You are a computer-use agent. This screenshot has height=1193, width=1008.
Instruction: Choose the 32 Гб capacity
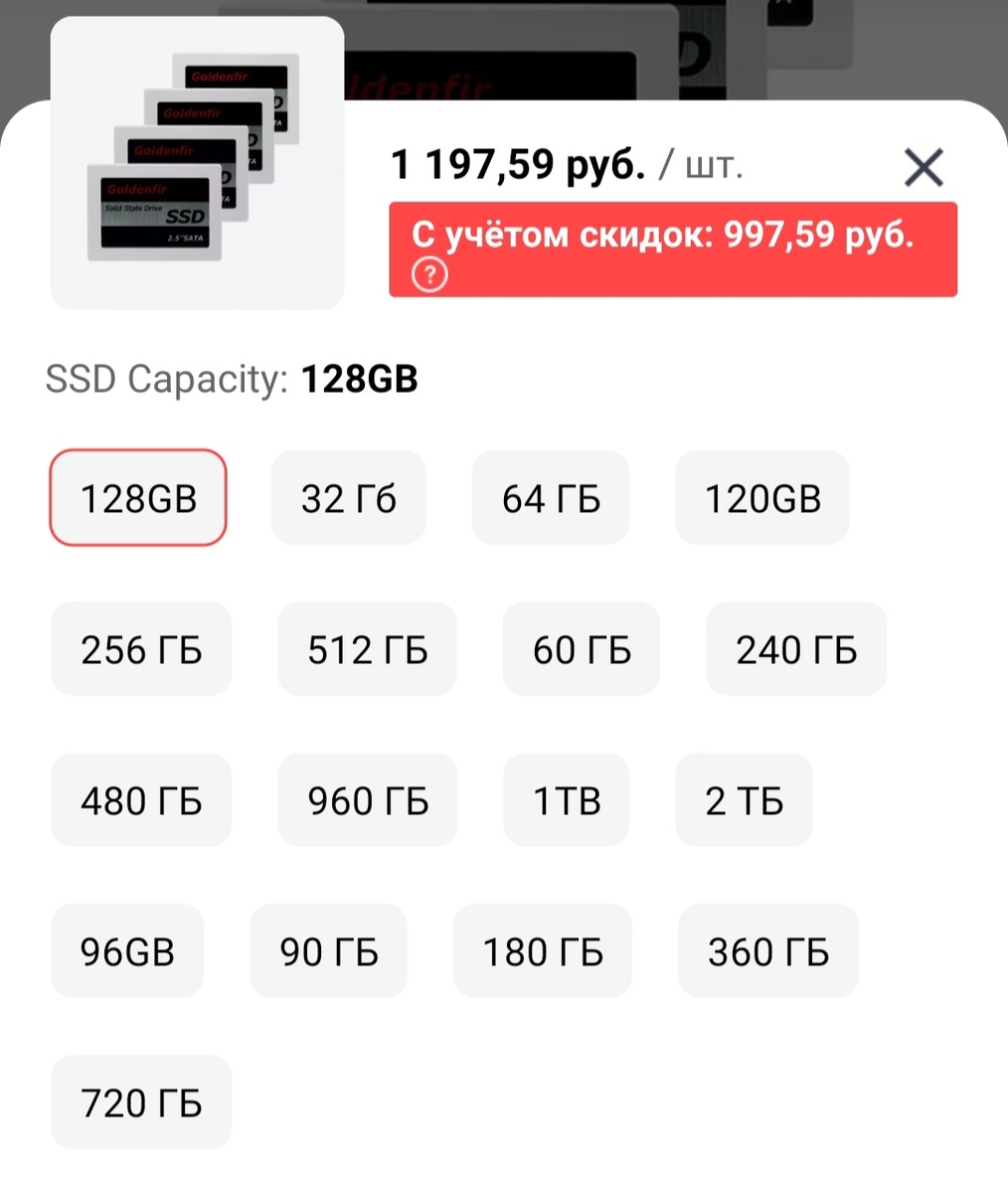coord(348,498)
